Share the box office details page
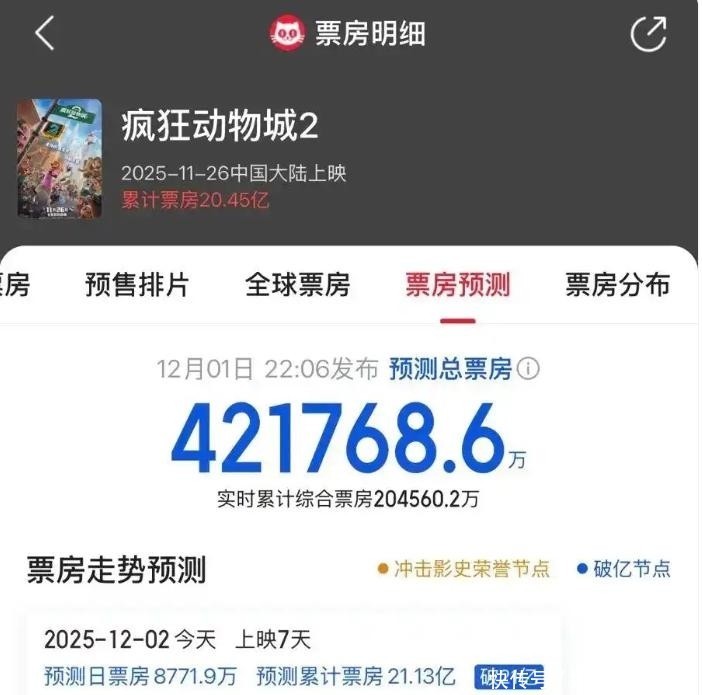 (649, 34)
